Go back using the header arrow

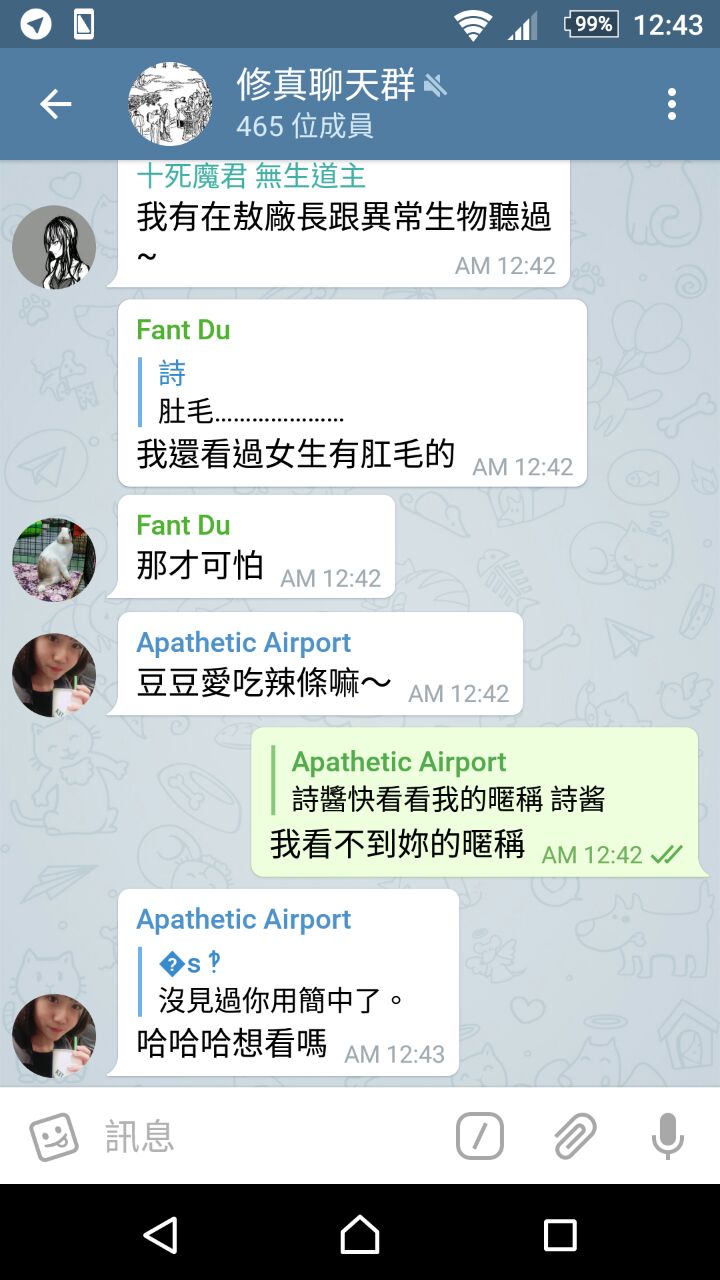coord(56,104)
